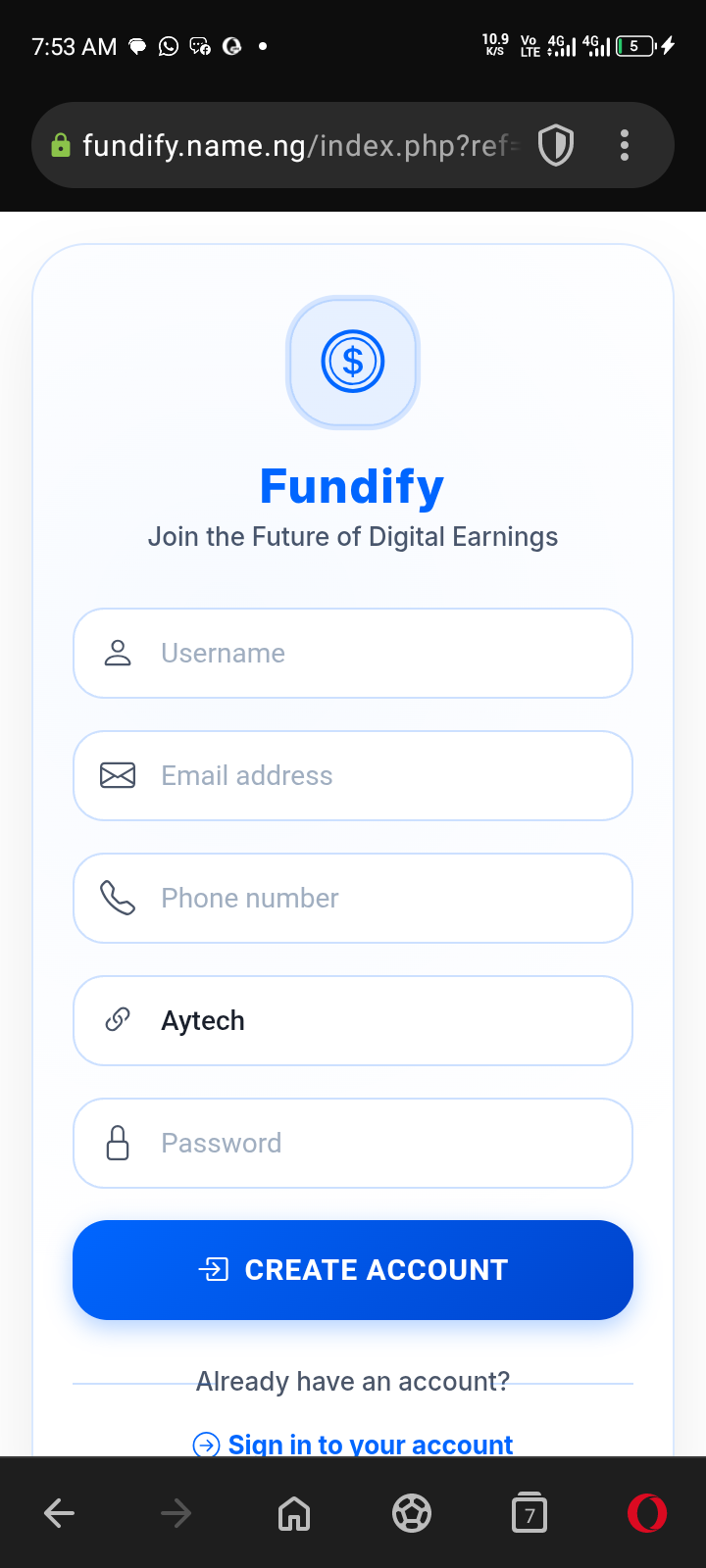Tap the browser address bar URL
Viewport: 706px width, 1568px height.
click(x=294, y=146)
